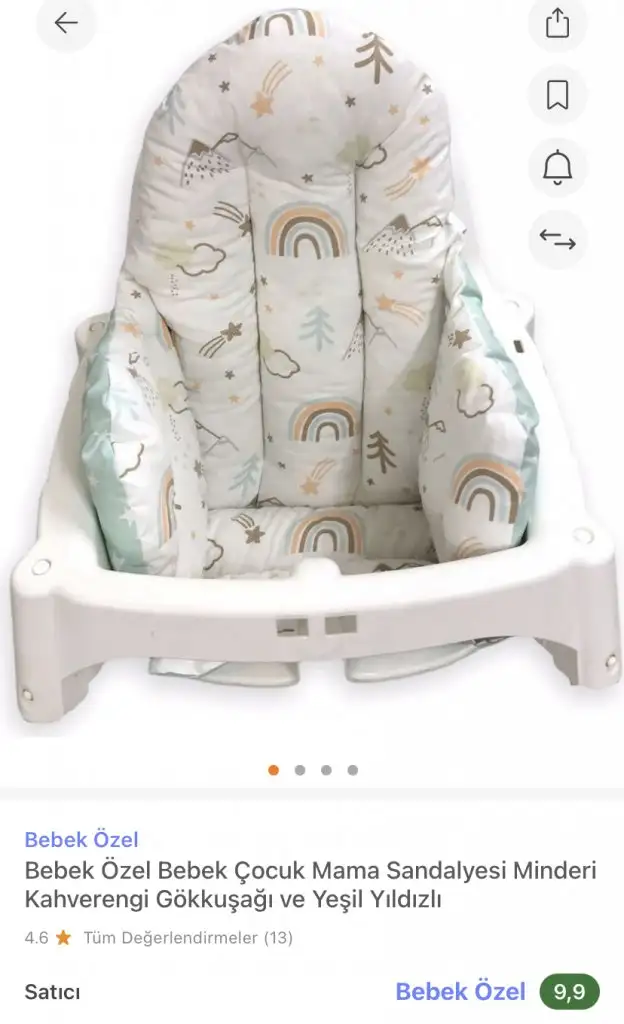Jump to the second image dot
The height and width of the screenshot is (1024, 624).
click(x=300, y=770)
